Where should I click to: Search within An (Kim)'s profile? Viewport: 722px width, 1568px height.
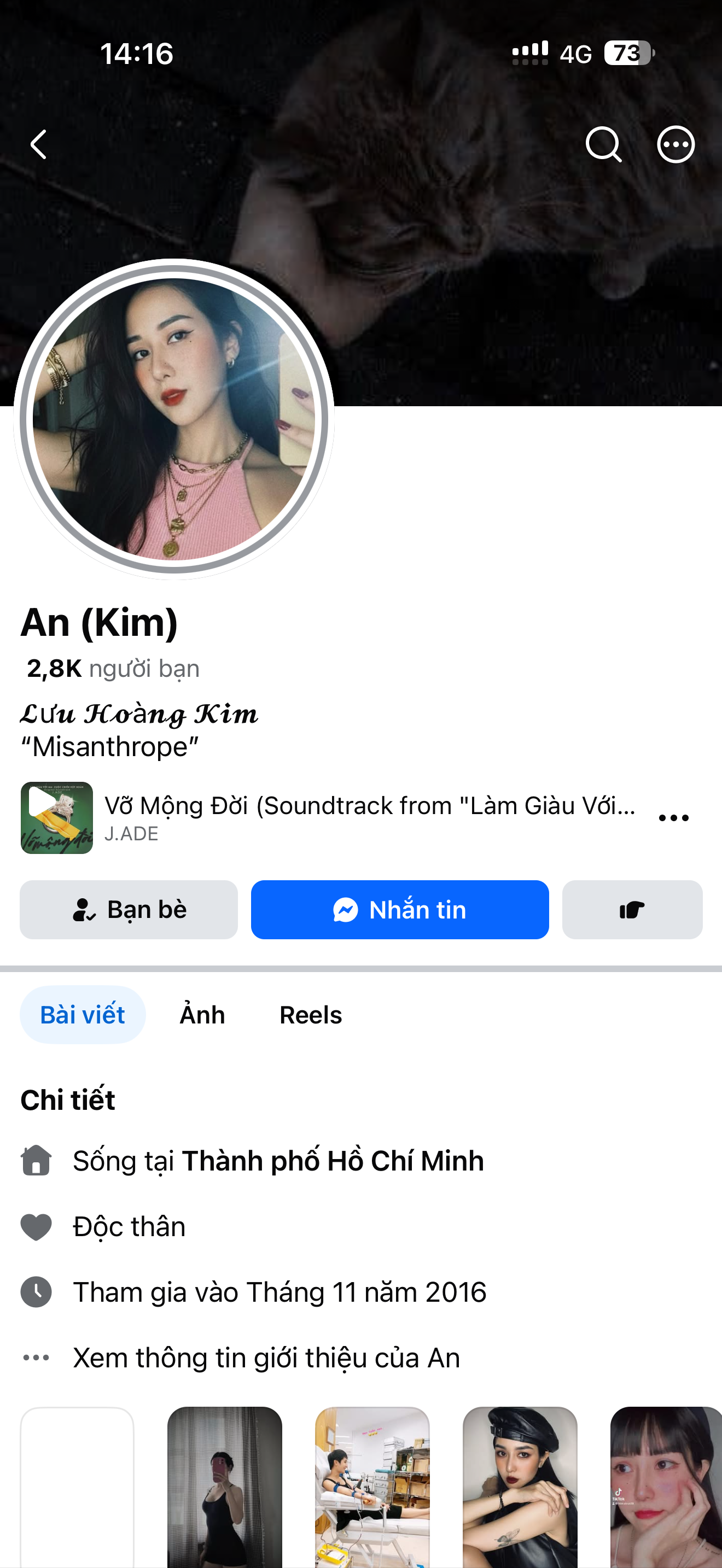tap(603, 145)
